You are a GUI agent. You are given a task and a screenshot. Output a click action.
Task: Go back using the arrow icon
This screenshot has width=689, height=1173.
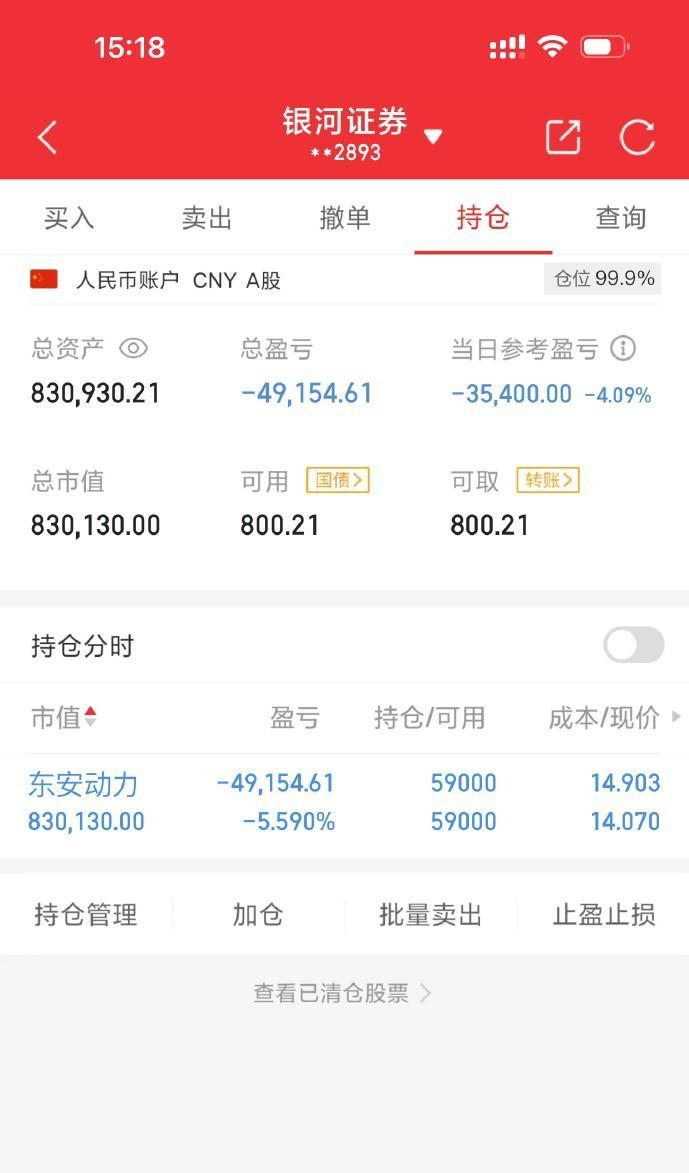coord(47,137)
